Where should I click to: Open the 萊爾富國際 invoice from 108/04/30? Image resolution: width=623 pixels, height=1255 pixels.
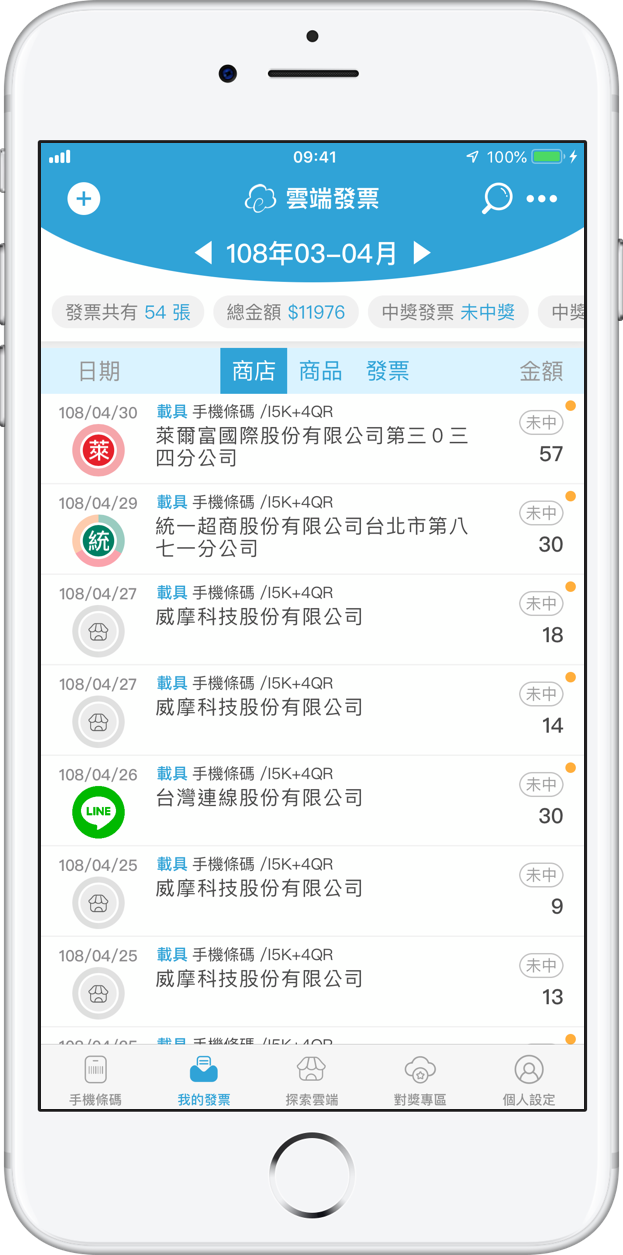[x=312, y=439]
